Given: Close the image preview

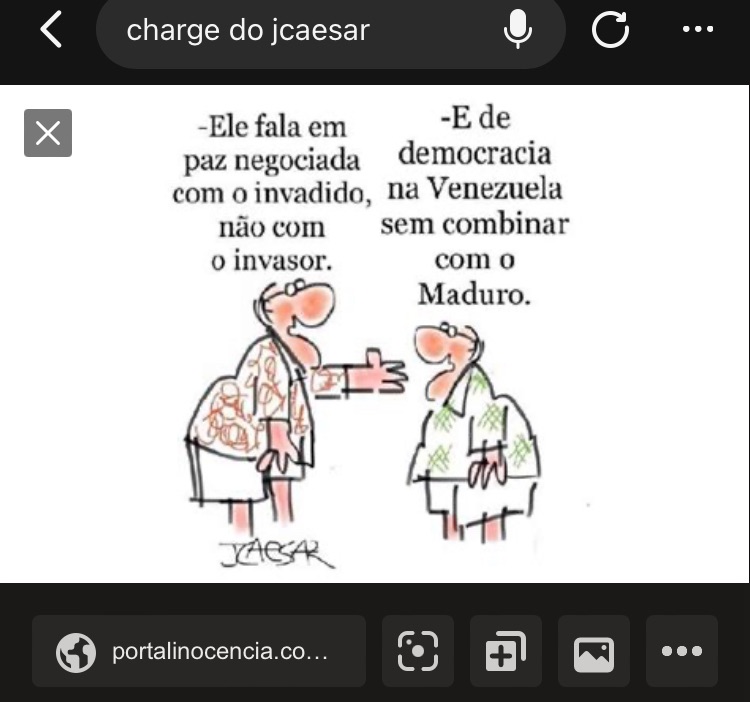Looking at the screenshot, I should (x=48, y=133).
